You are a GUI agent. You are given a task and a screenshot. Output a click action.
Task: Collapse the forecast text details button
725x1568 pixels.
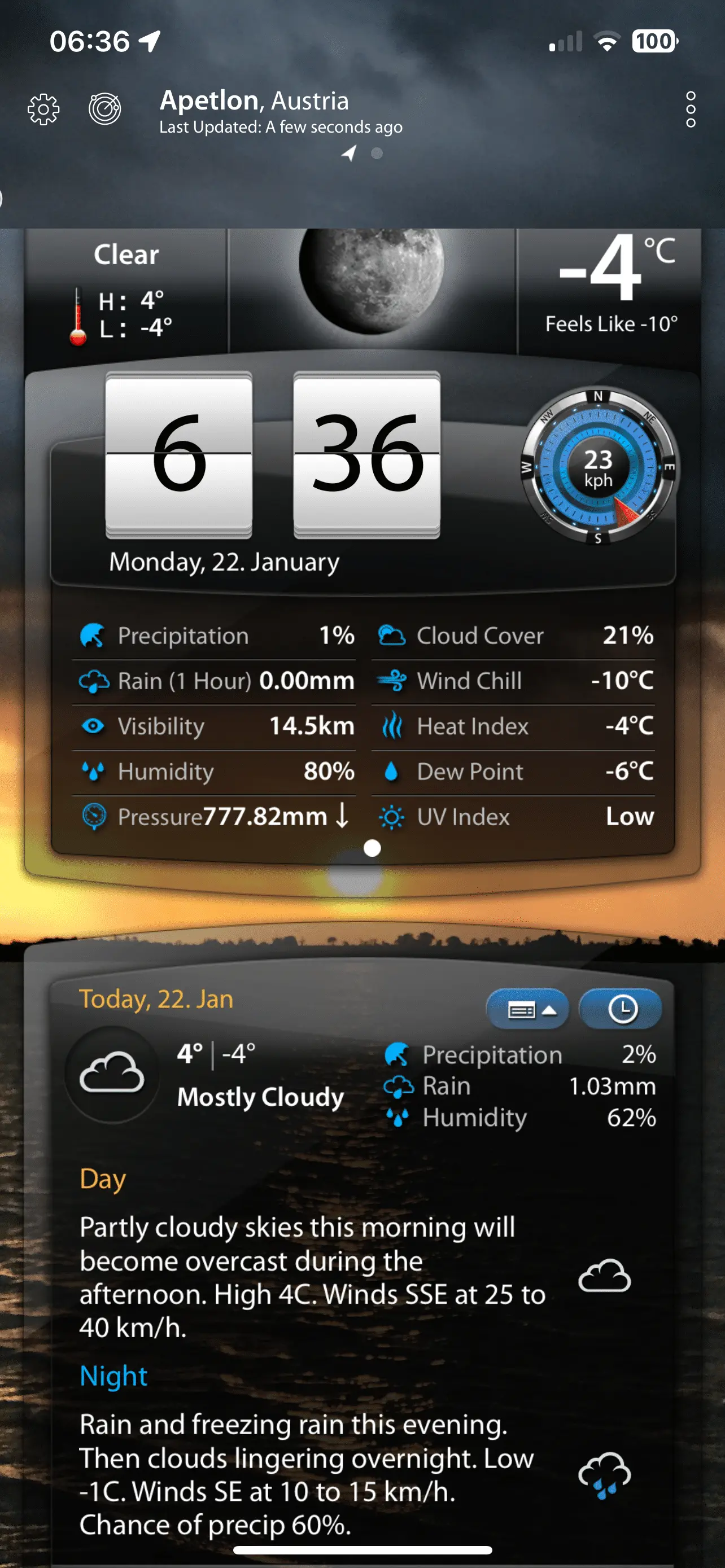527,1010
